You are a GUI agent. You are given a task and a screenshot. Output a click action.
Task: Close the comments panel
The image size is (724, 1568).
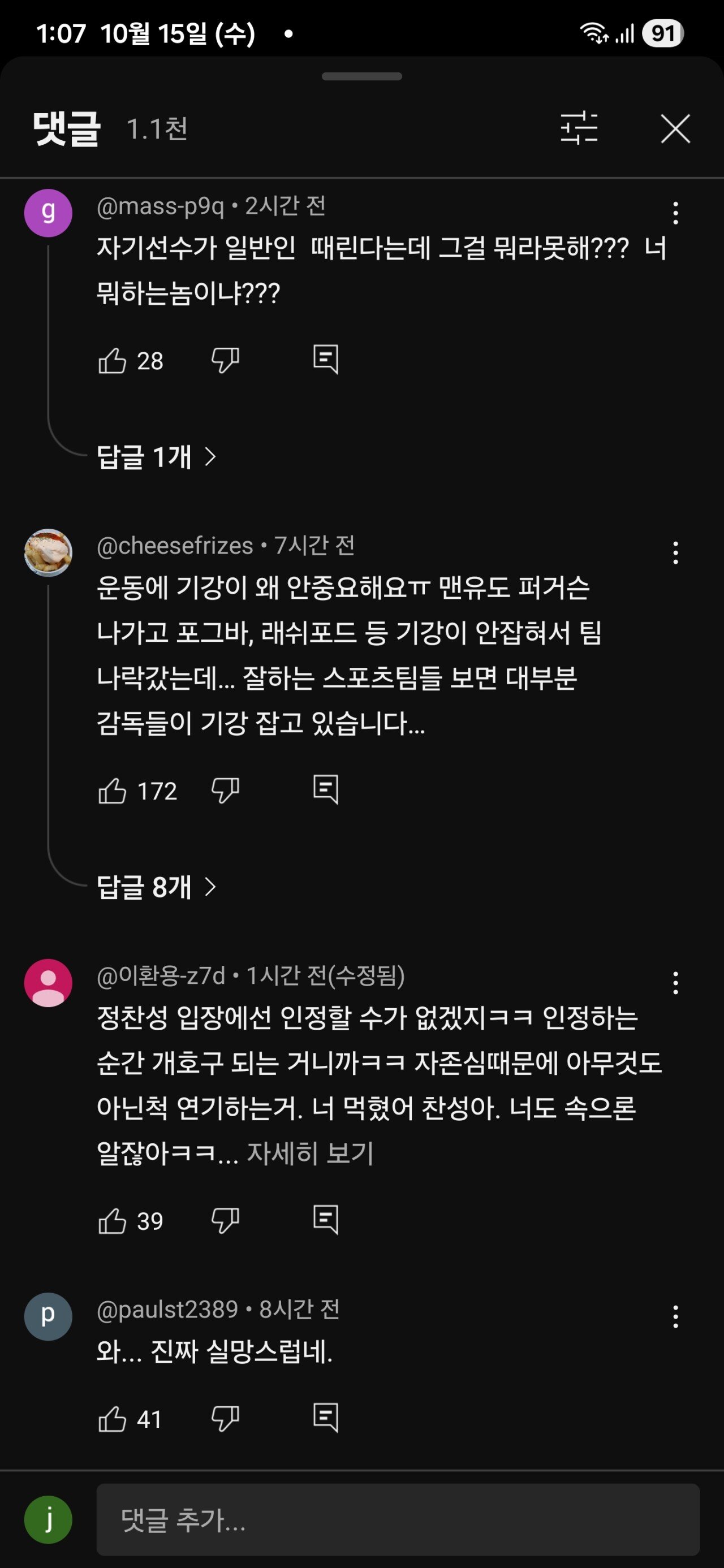coord(675,128)
